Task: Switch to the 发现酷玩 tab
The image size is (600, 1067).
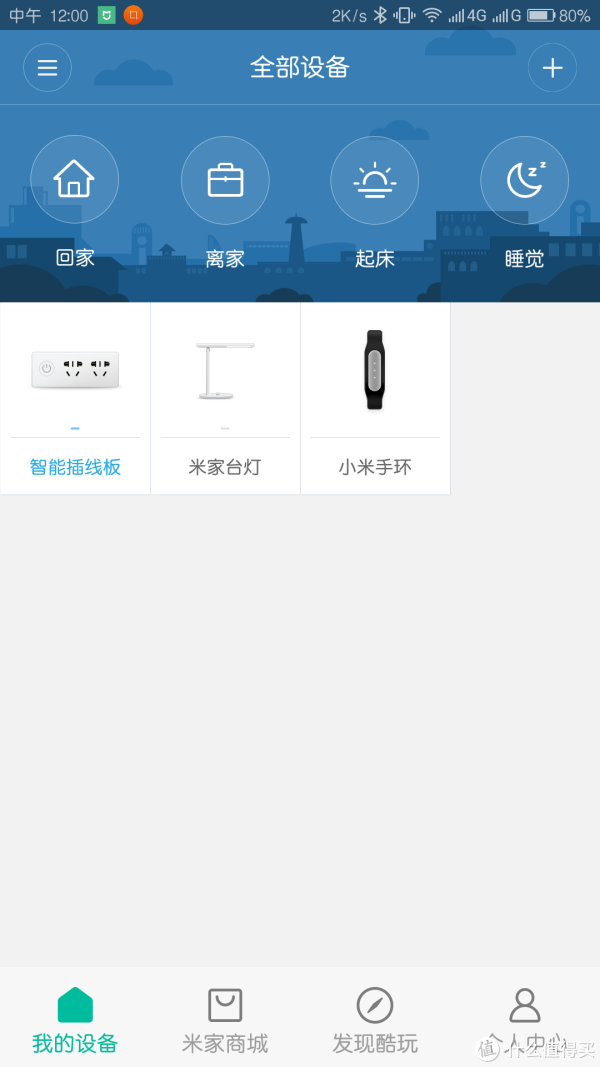Action: pyautogui.click(x=375, y=1019)
